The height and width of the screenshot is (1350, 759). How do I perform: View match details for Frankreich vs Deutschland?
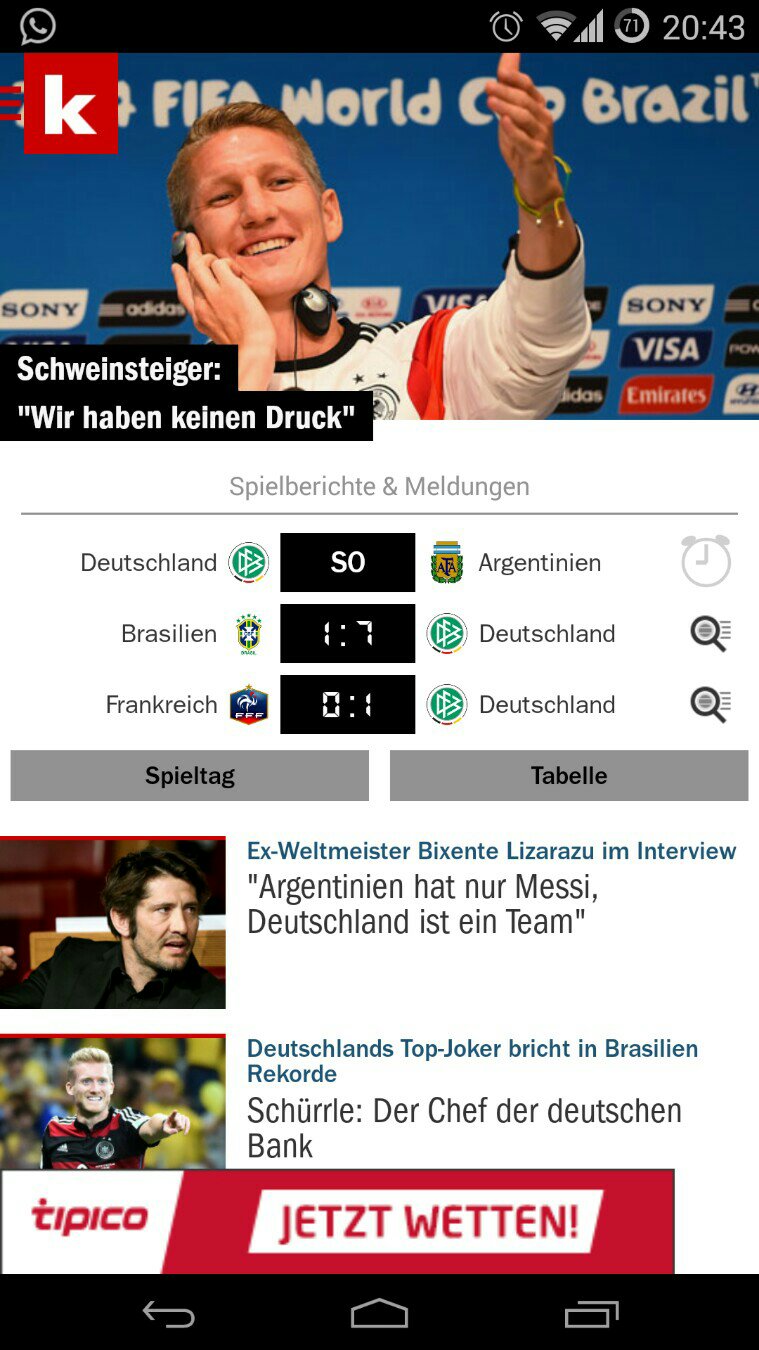coord(710,705)
